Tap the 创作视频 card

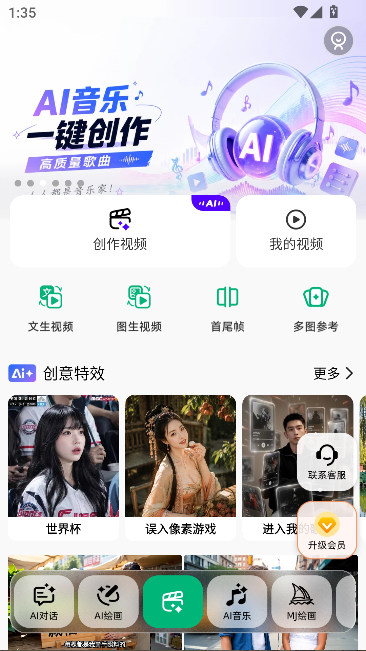click(x=120, y=231)
